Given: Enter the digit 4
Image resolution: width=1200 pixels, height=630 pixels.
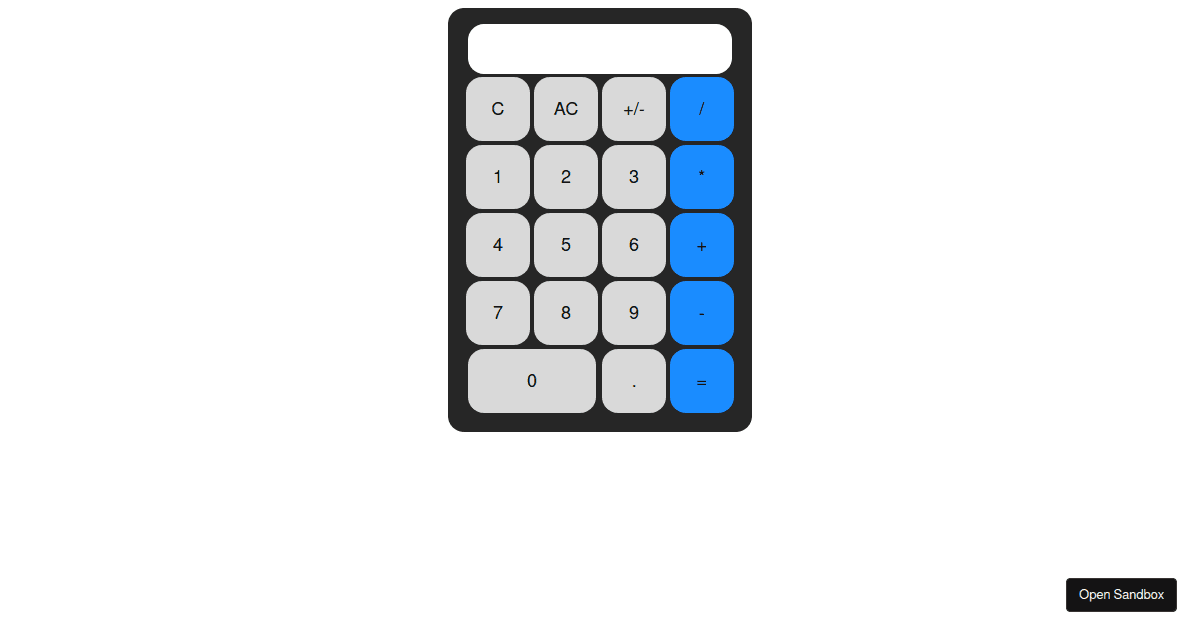Looking at the screenshot, I should pyautogui.click(x=498, y=245).
